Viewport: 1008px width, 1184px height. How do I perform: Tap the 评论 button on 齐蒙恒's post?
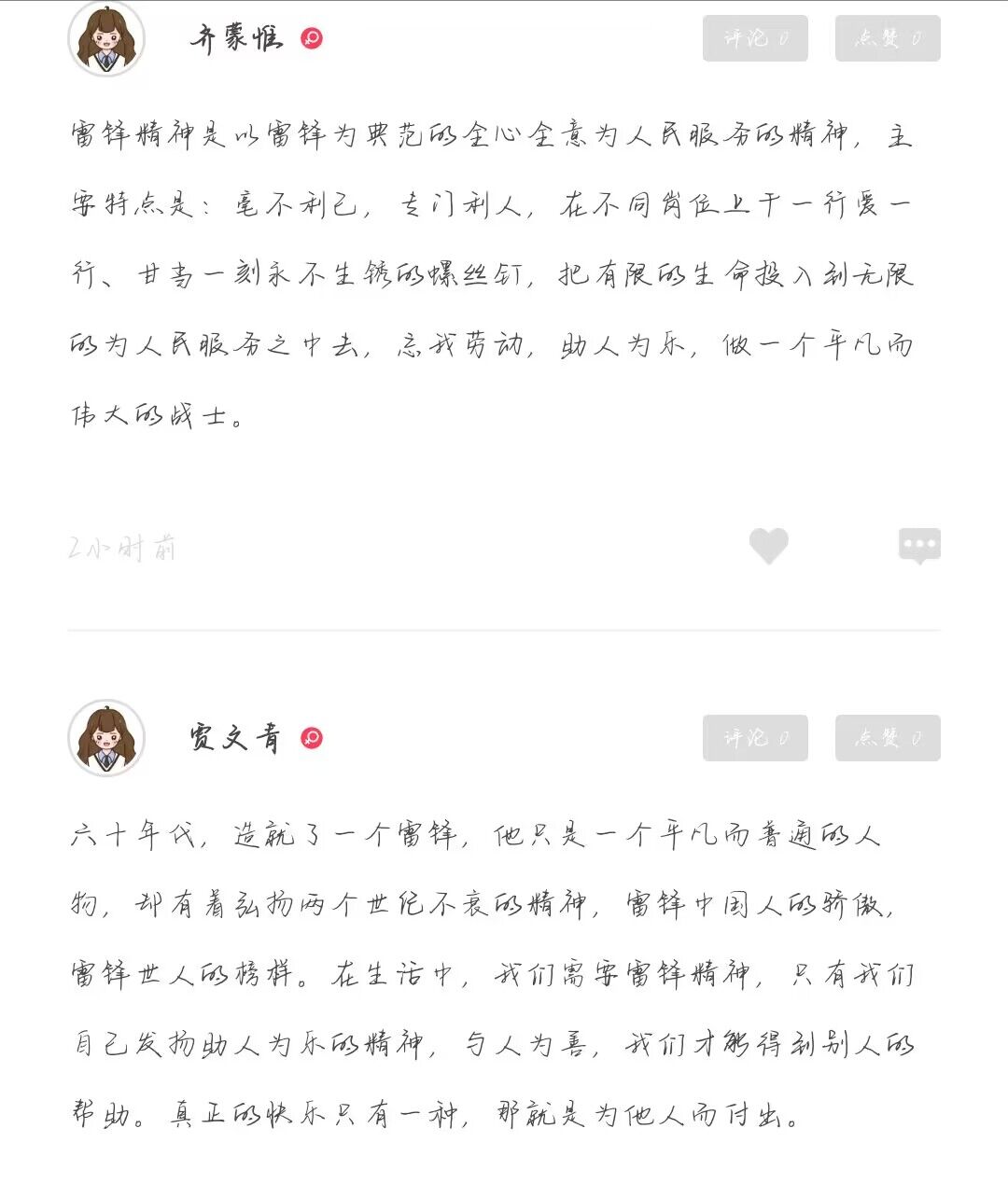pyautogui.click(x=755, y=38)
